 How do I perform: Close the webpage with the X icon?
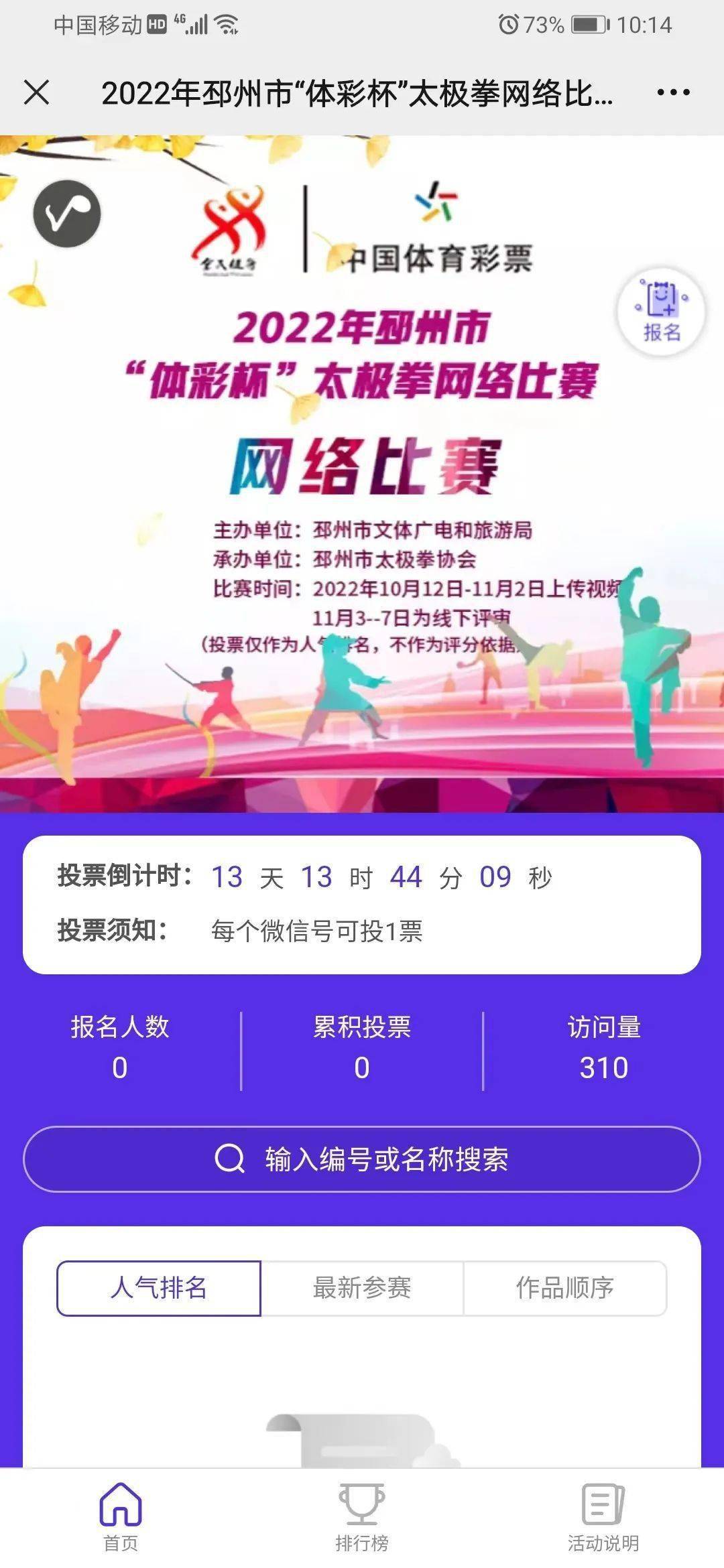(37, 92)
